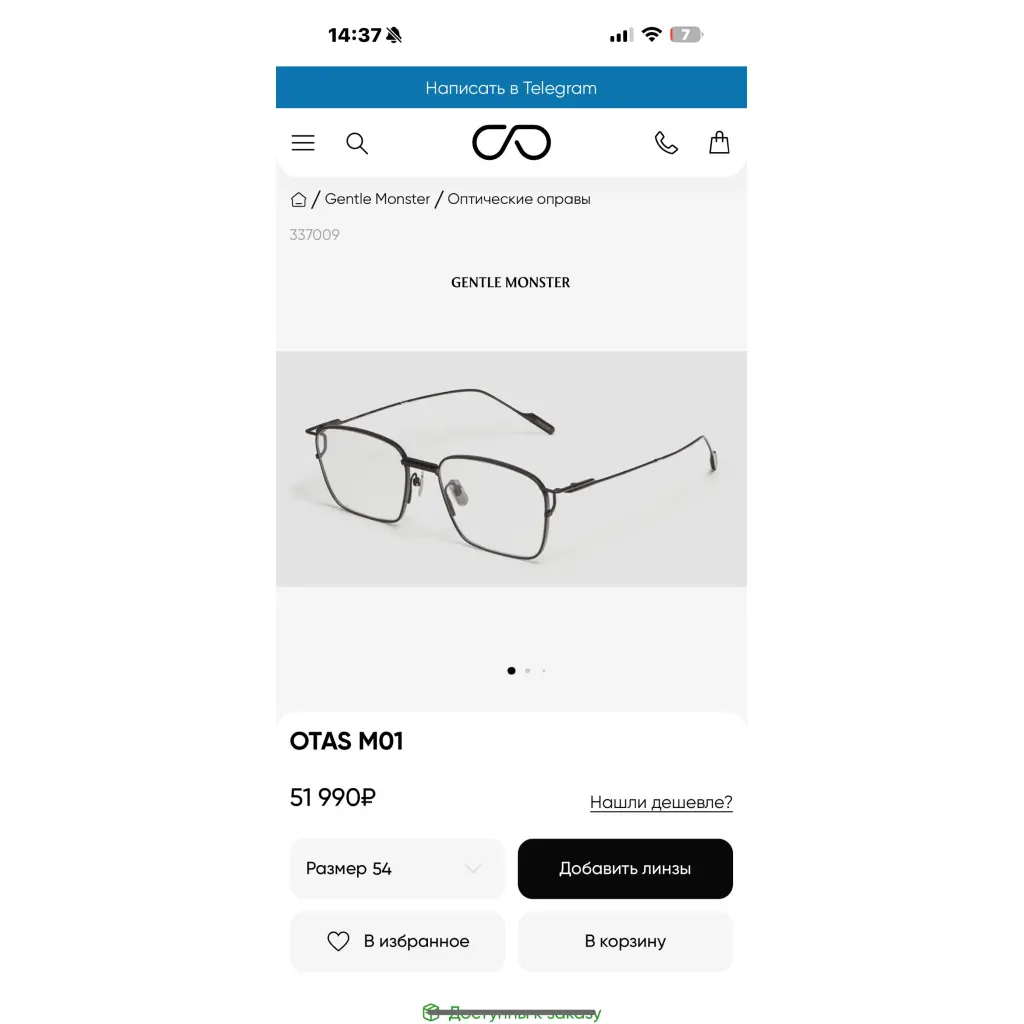The image size is (1024, 1024).
Task: Expand the Размер 54 dropdown
Action: [397, 869]
